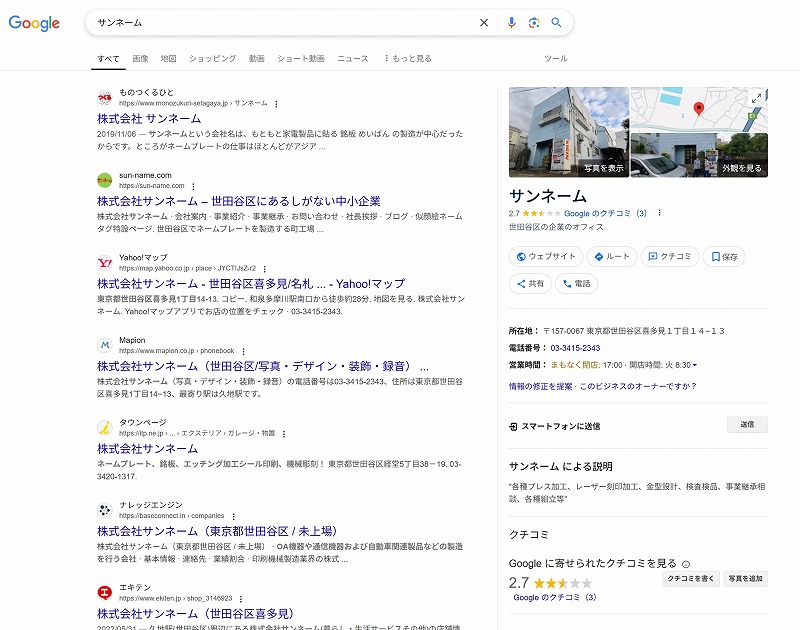Call the business using the 電話 button
This screenshot has width=800, height=630.
coord(576,284)
